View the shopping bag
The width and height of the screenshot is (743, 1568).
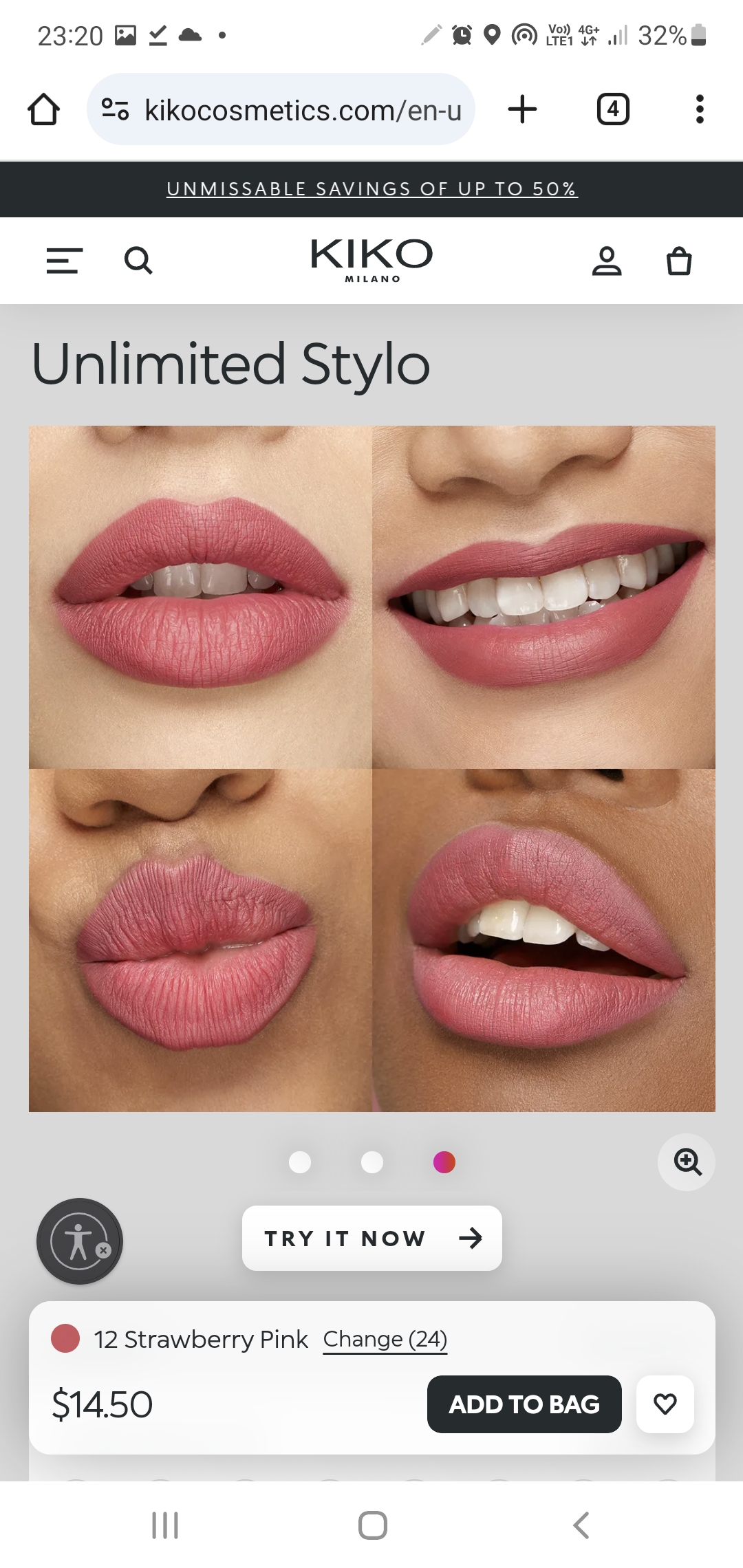679,261
